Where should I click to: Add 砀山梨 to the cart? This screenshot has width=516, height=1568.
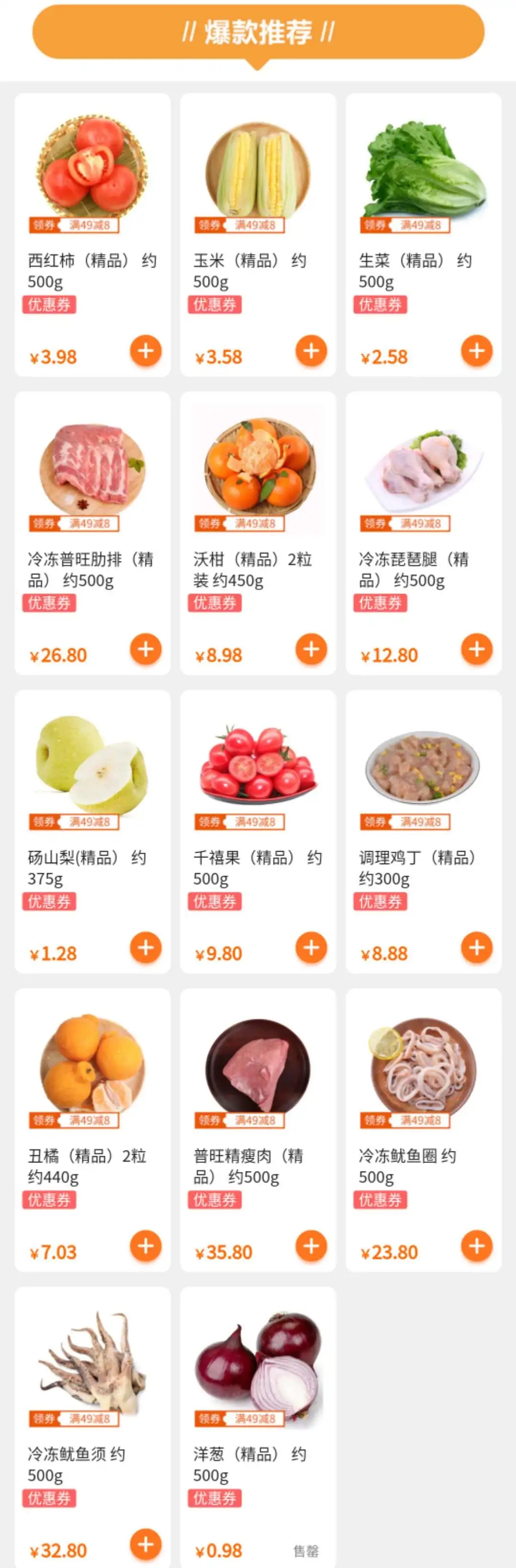tap(145, 947)
